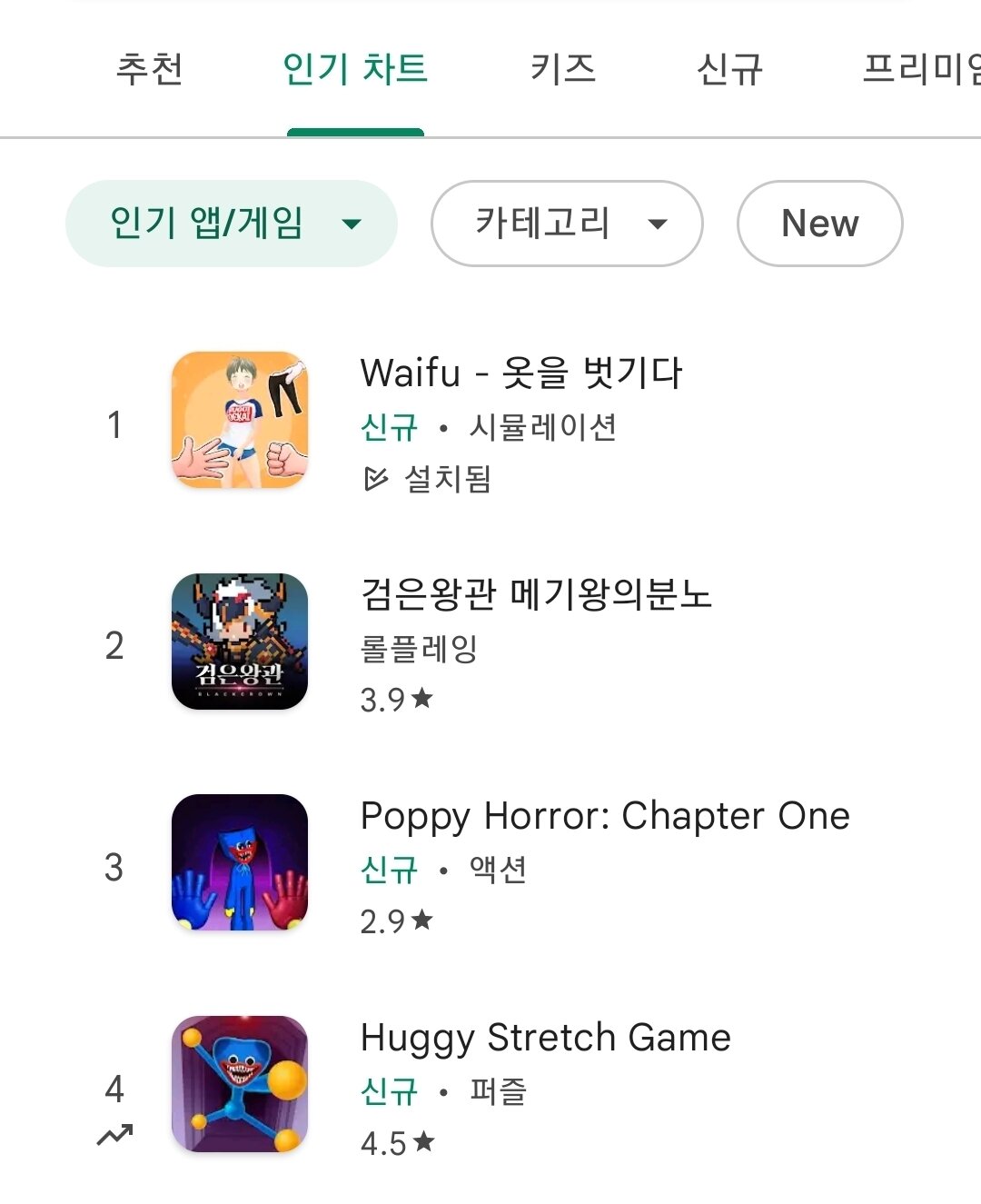981x1204 pixels.
Task: Click the 설치됨 installed label
Action: click(447, 483)
